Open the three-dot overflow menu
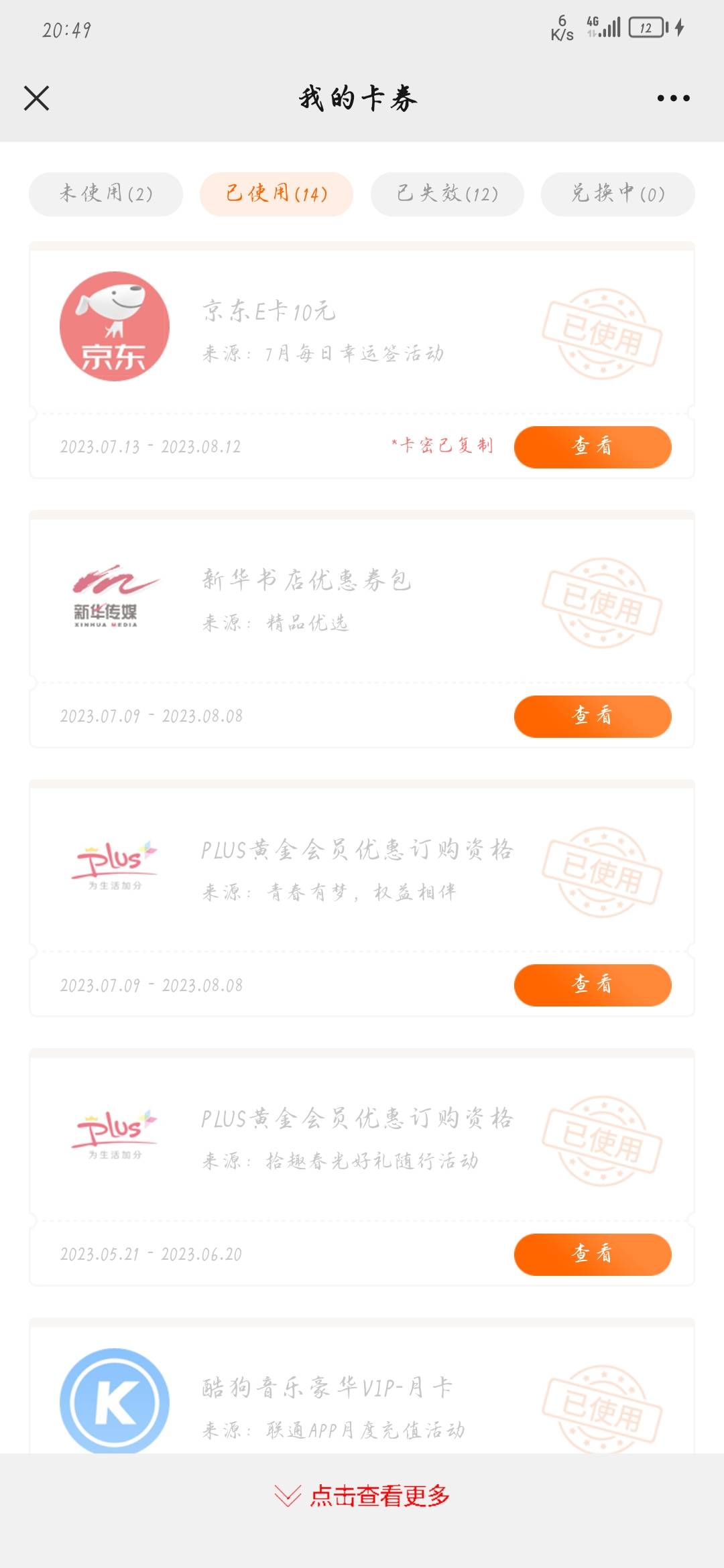The width and height of the screenshot is (724, 1568). point(673,98)
